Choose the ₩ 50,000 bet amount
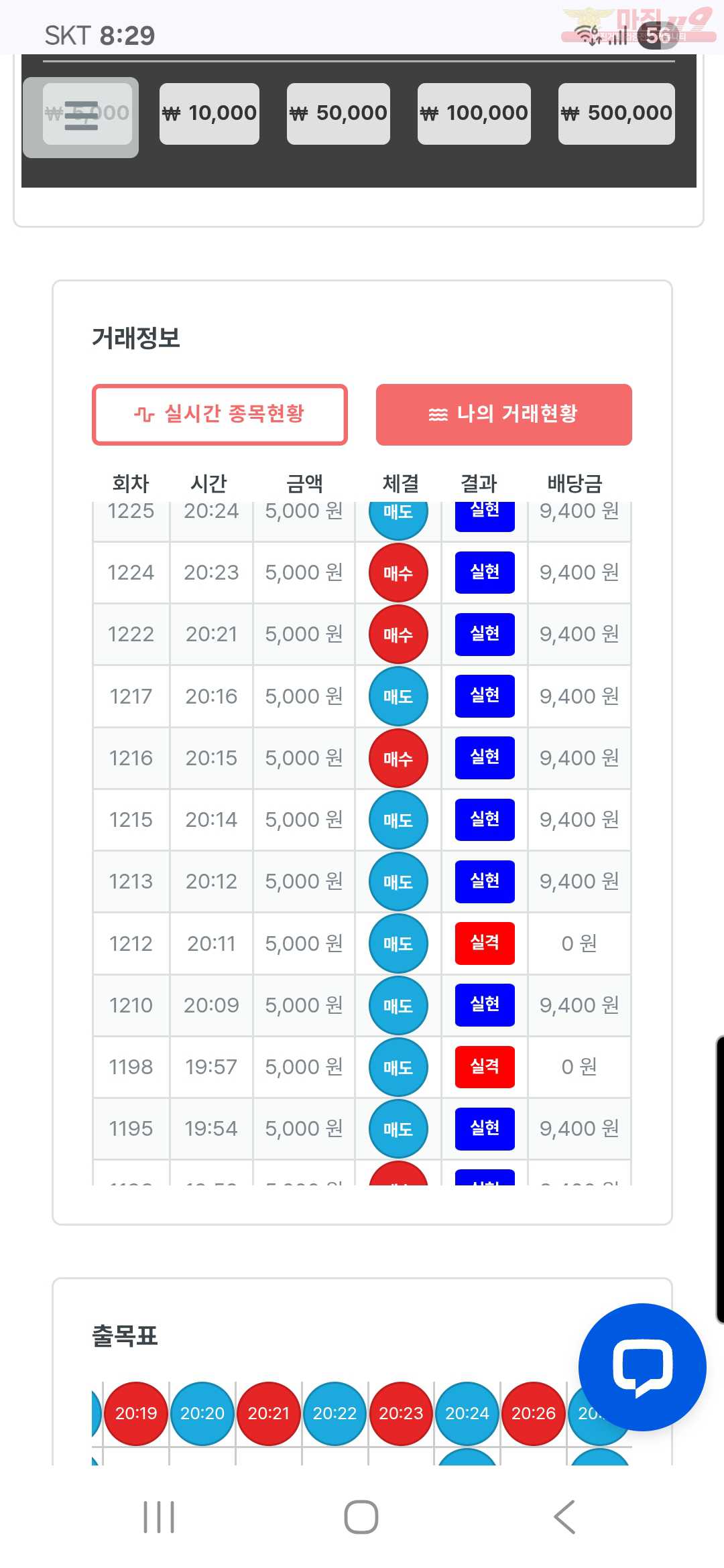This screenshot has height=1568, width=724. tap(338, 113)
